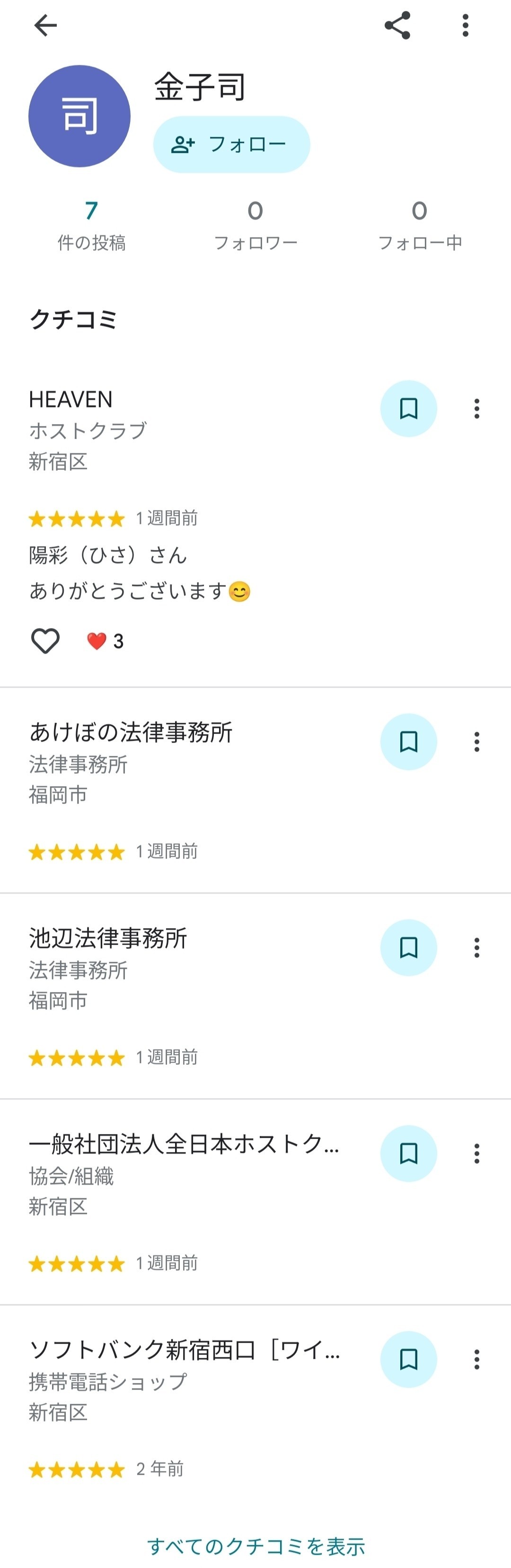Screen dimensions: 511x1568
Task: Follow 金子司 with the フォロー button
Action: click(231, 144)
